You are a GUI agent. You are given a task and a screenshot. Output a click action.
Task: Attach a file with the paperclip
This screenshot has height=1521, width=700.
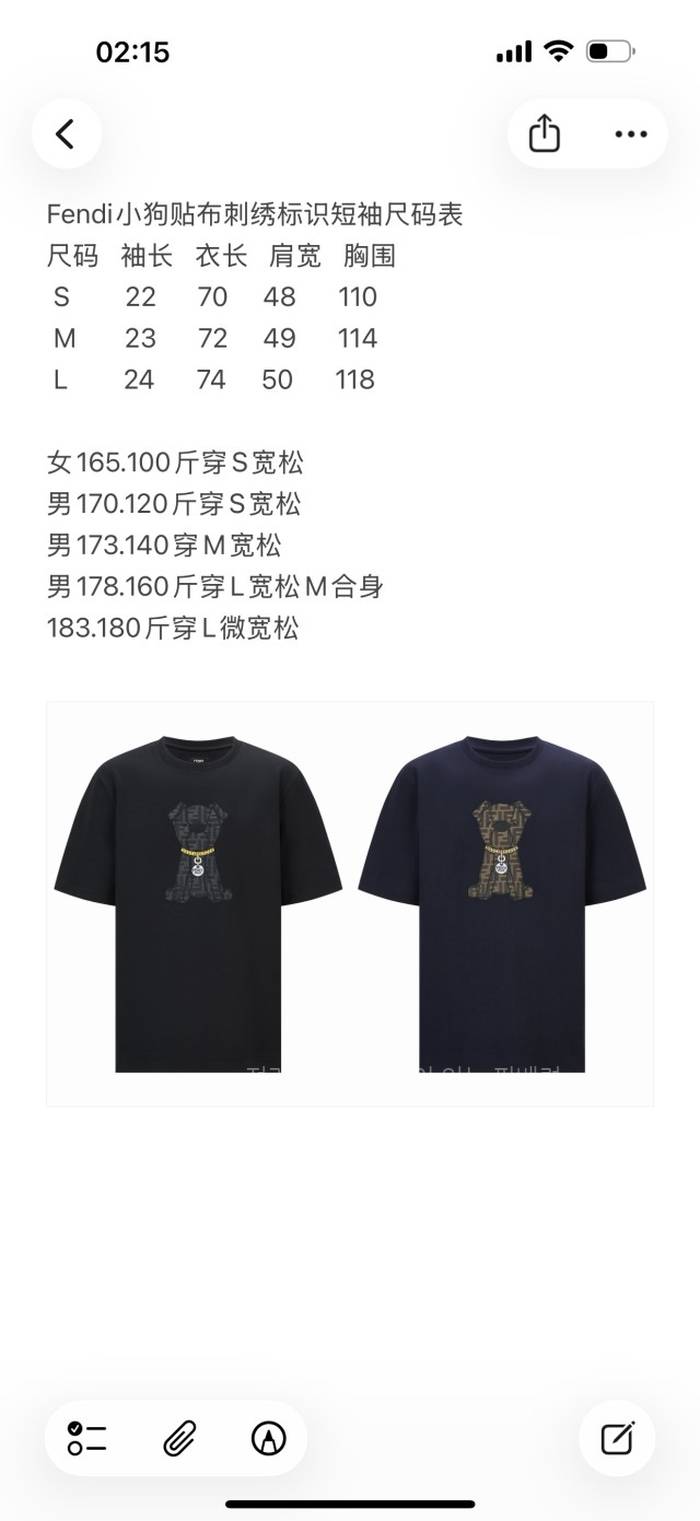pyautogui.click(x=178, y=1438)
